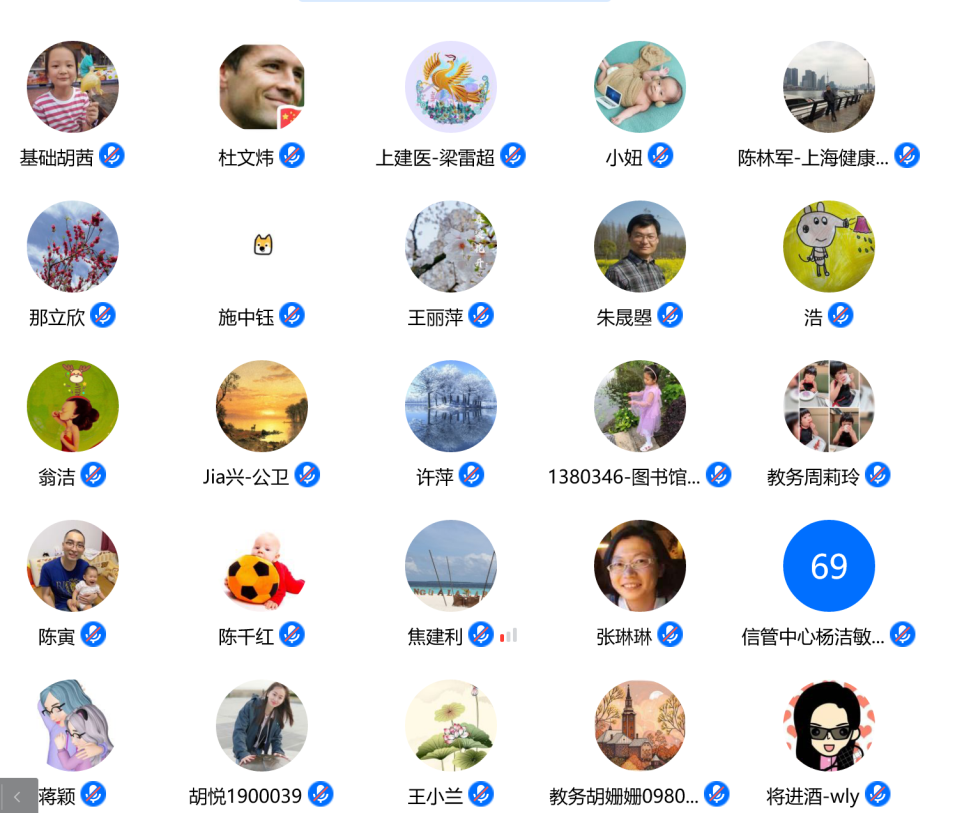The height and width of the screenshot is (813, 955).
Task: Select the 信管中心杨洁敏 participant with 69 avatar
Action: click(829, 566)
